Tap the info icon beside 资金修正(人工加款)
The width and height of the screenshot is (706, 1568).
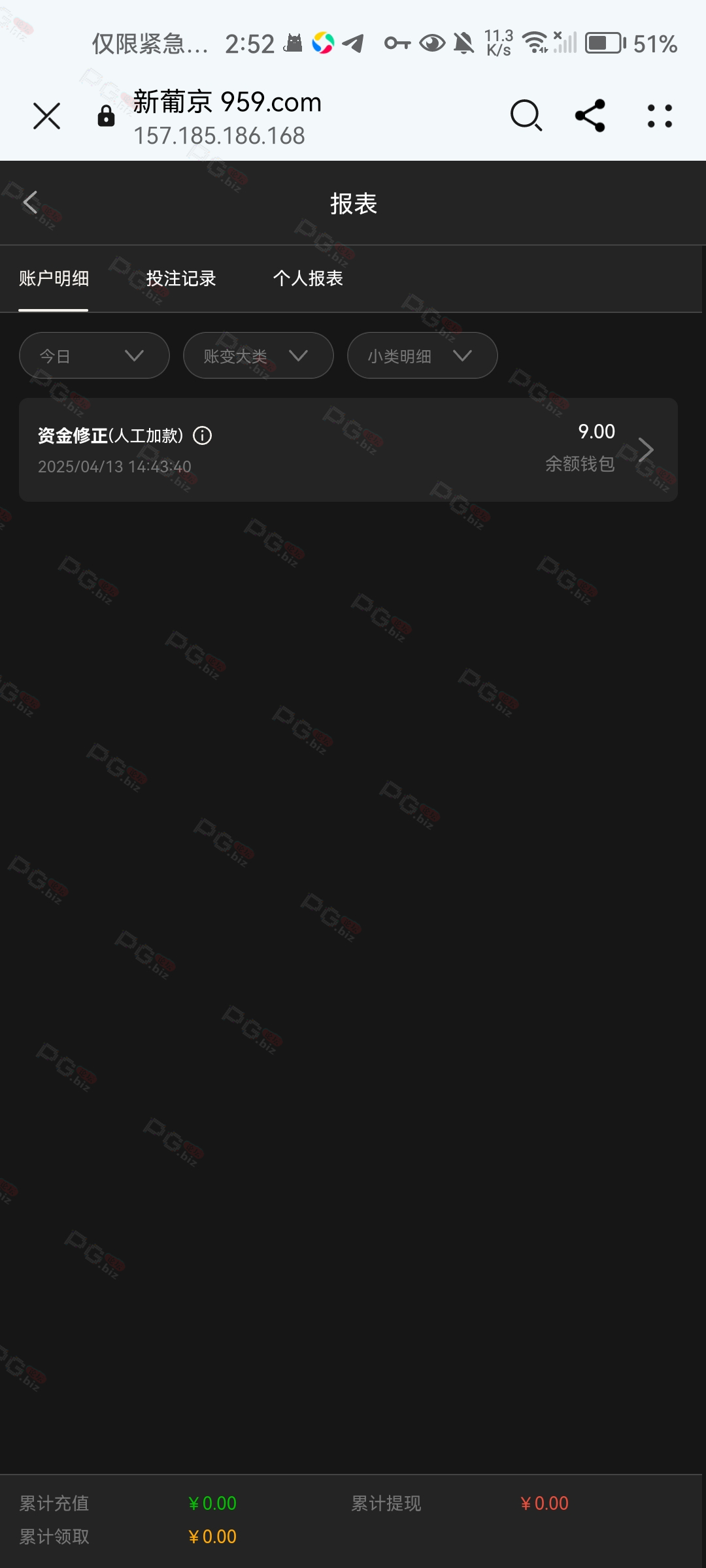point(203,435)
